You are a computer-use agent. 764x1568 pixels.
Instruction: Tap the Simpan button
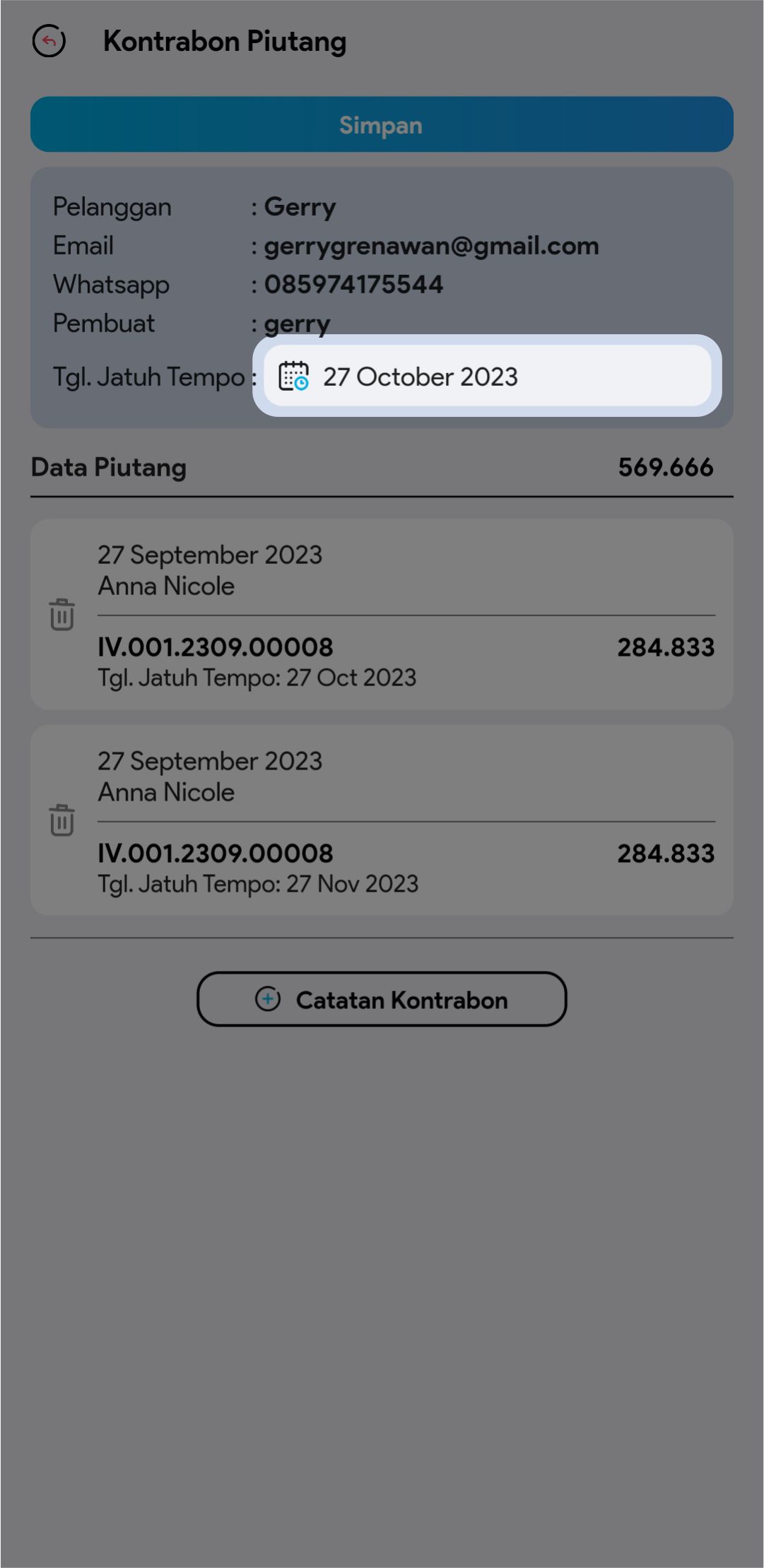coord(382,124)
